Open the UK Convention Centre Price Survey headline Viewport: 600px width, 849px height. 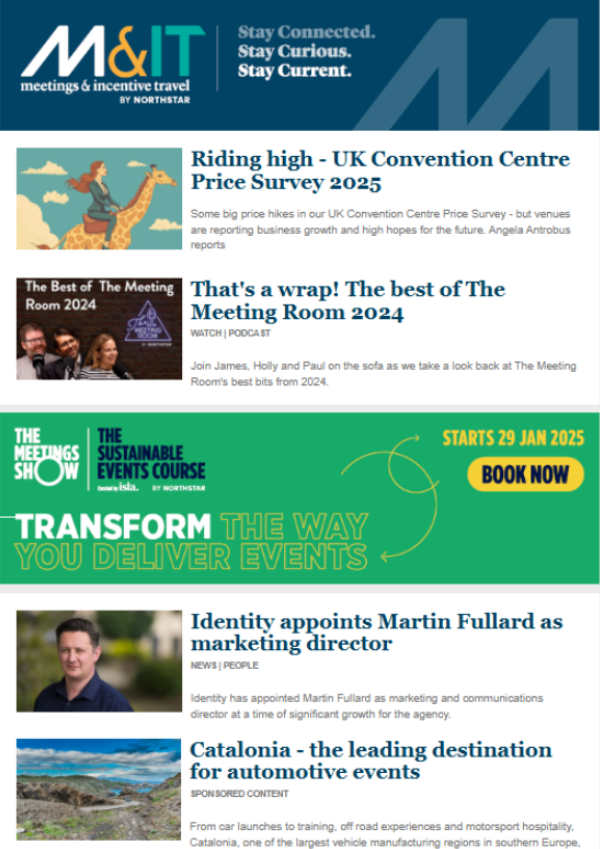[380, 171]
